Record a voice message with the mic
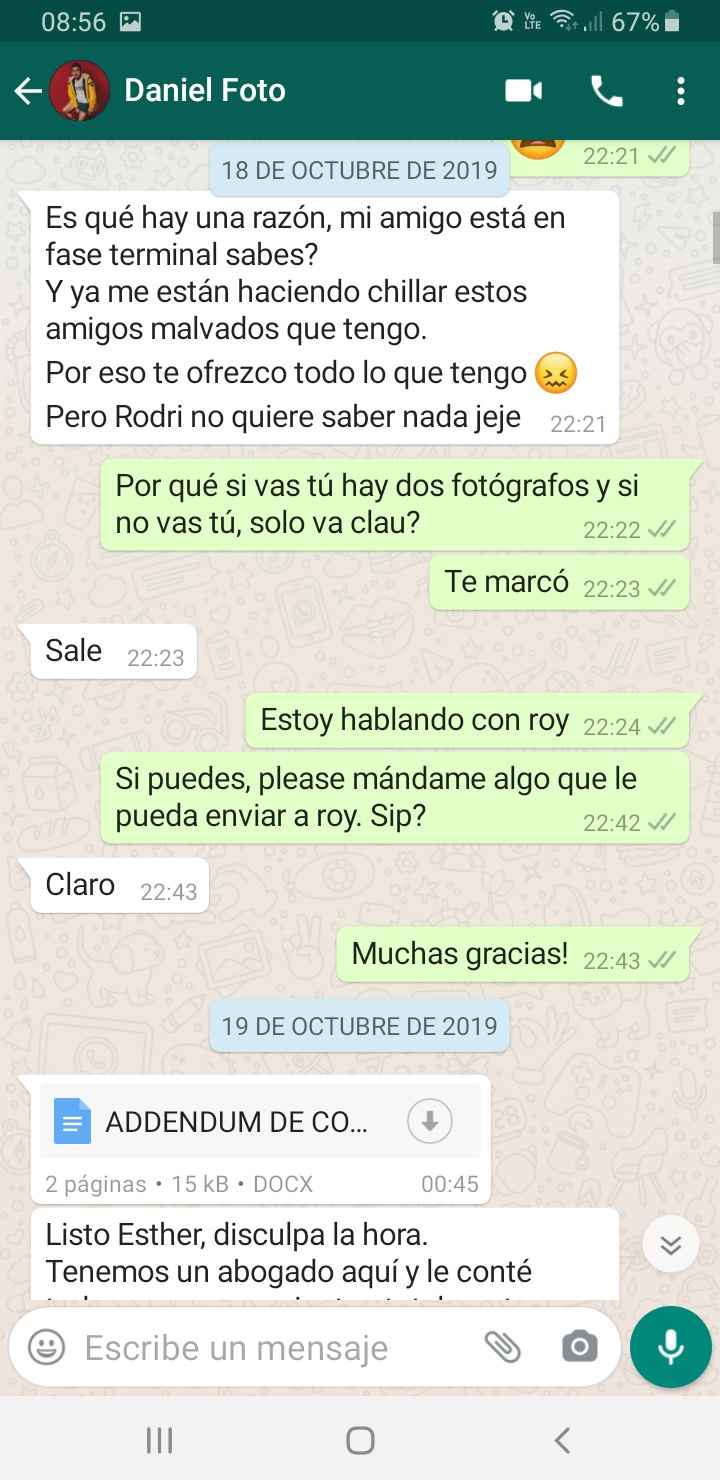720x1480 pixels. (670, 1347)
